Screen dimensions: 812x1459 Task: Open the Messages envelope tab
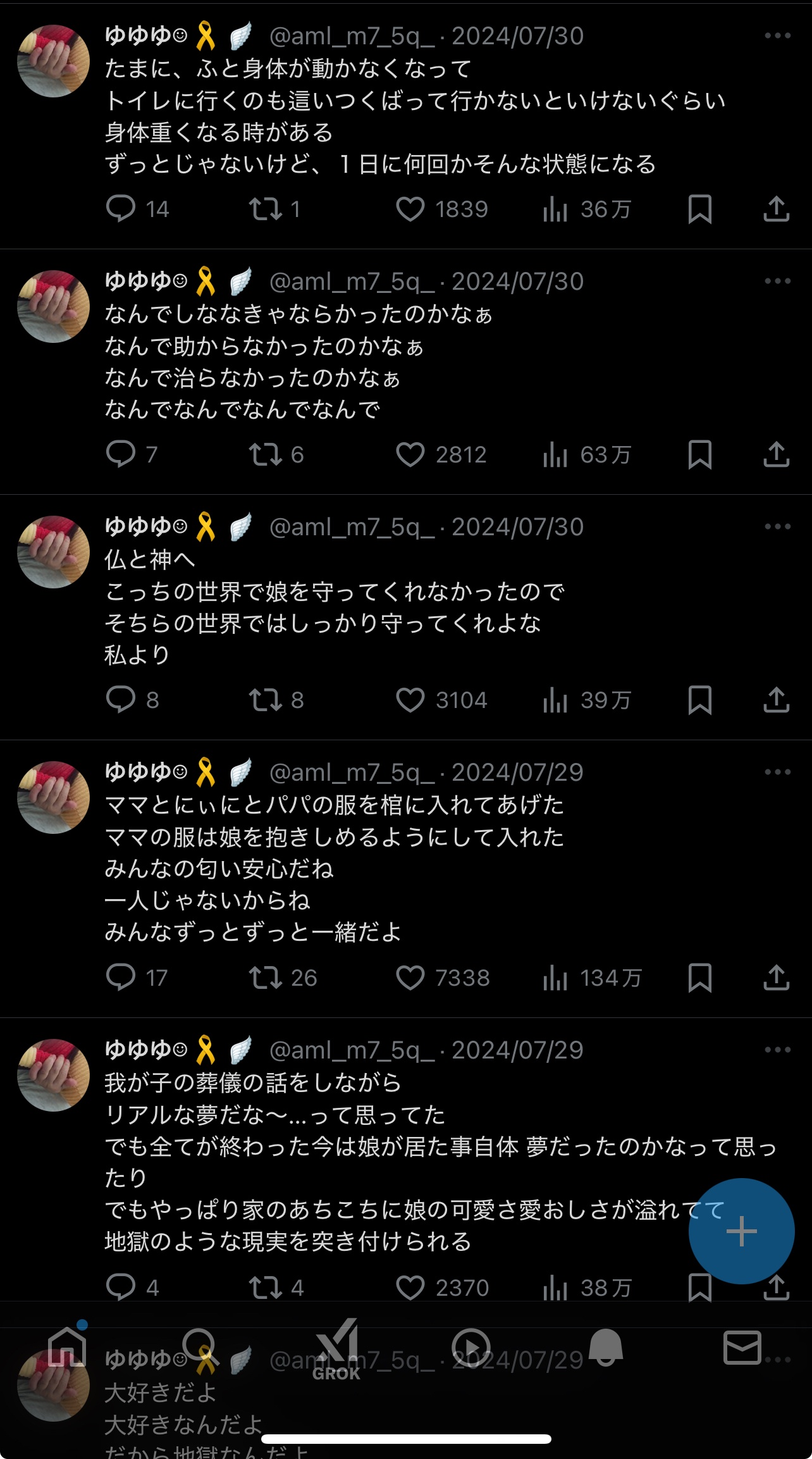point(742,1348)
